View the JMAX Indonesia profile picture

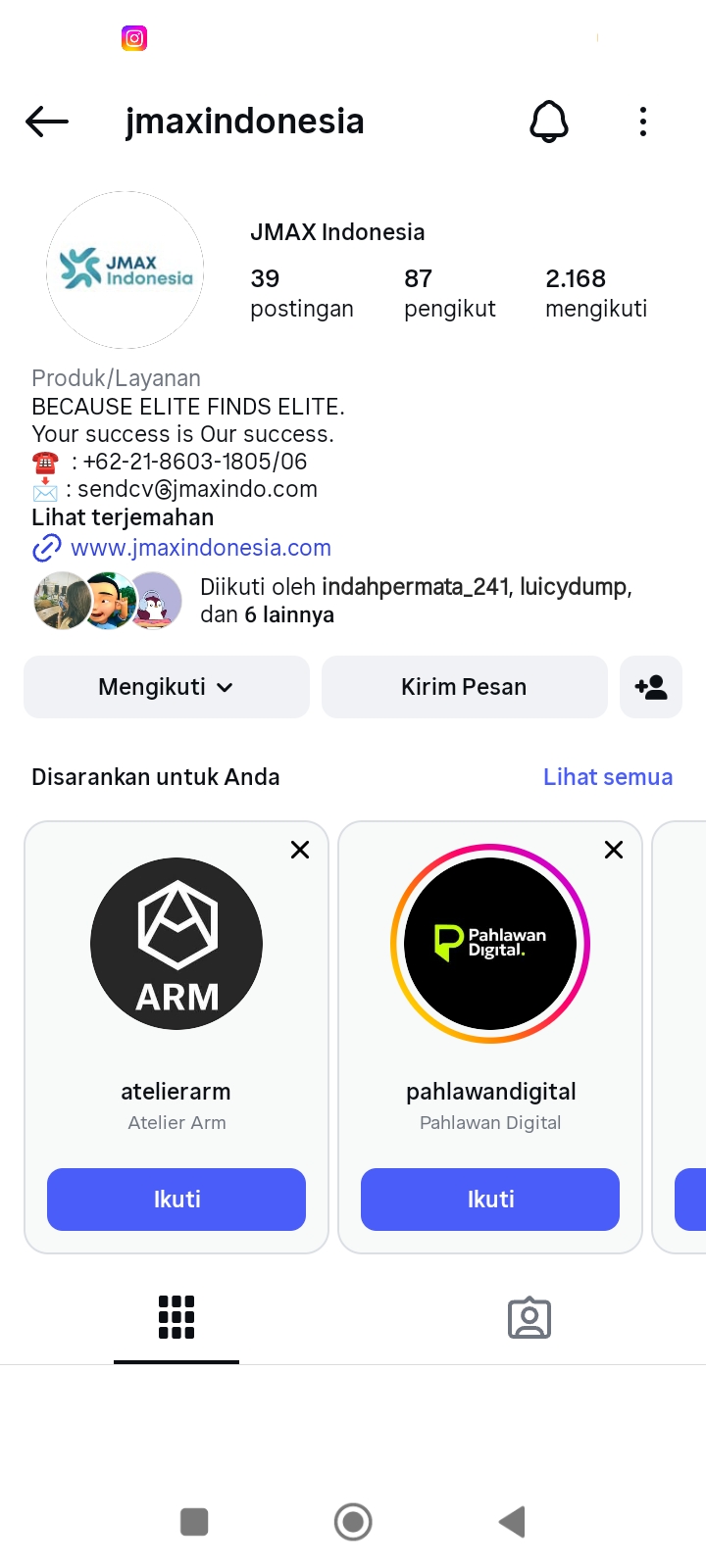click(126, 269)
